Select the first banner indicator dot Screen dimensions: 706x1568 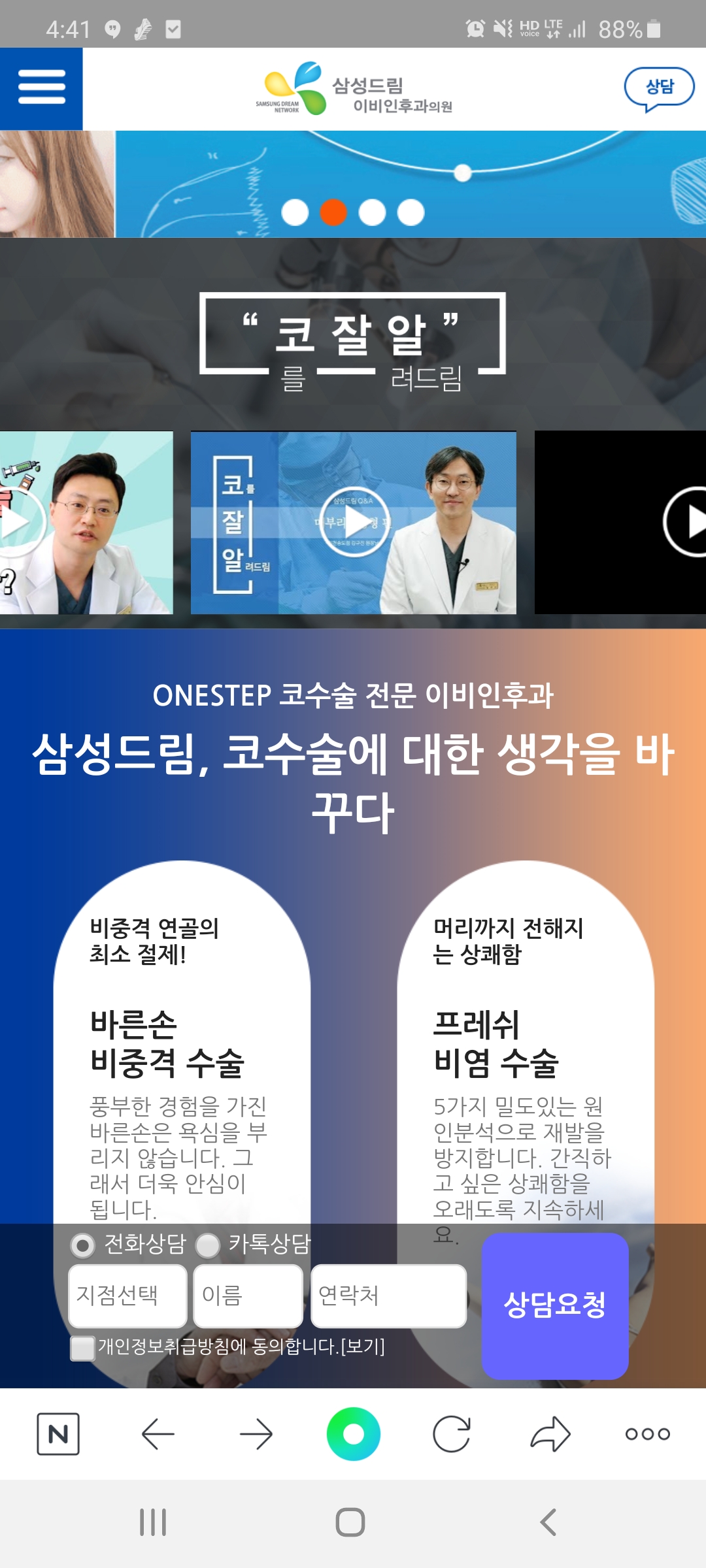[x=295, y=212]
